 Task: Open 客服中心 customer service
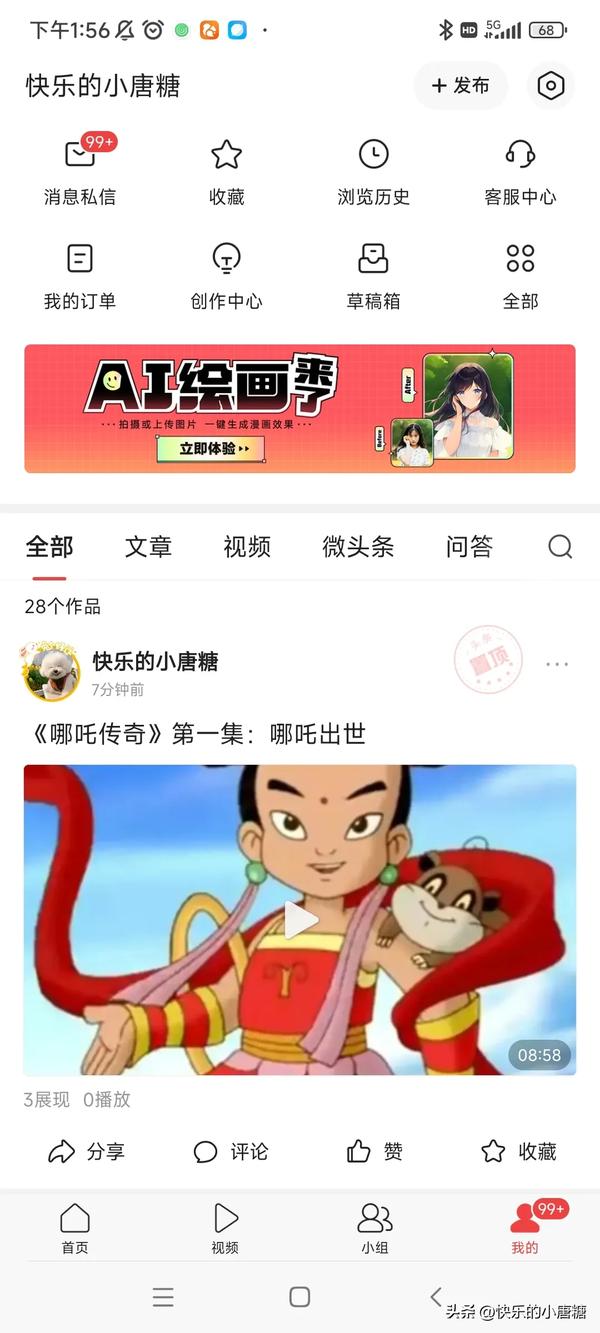(520, 171)
